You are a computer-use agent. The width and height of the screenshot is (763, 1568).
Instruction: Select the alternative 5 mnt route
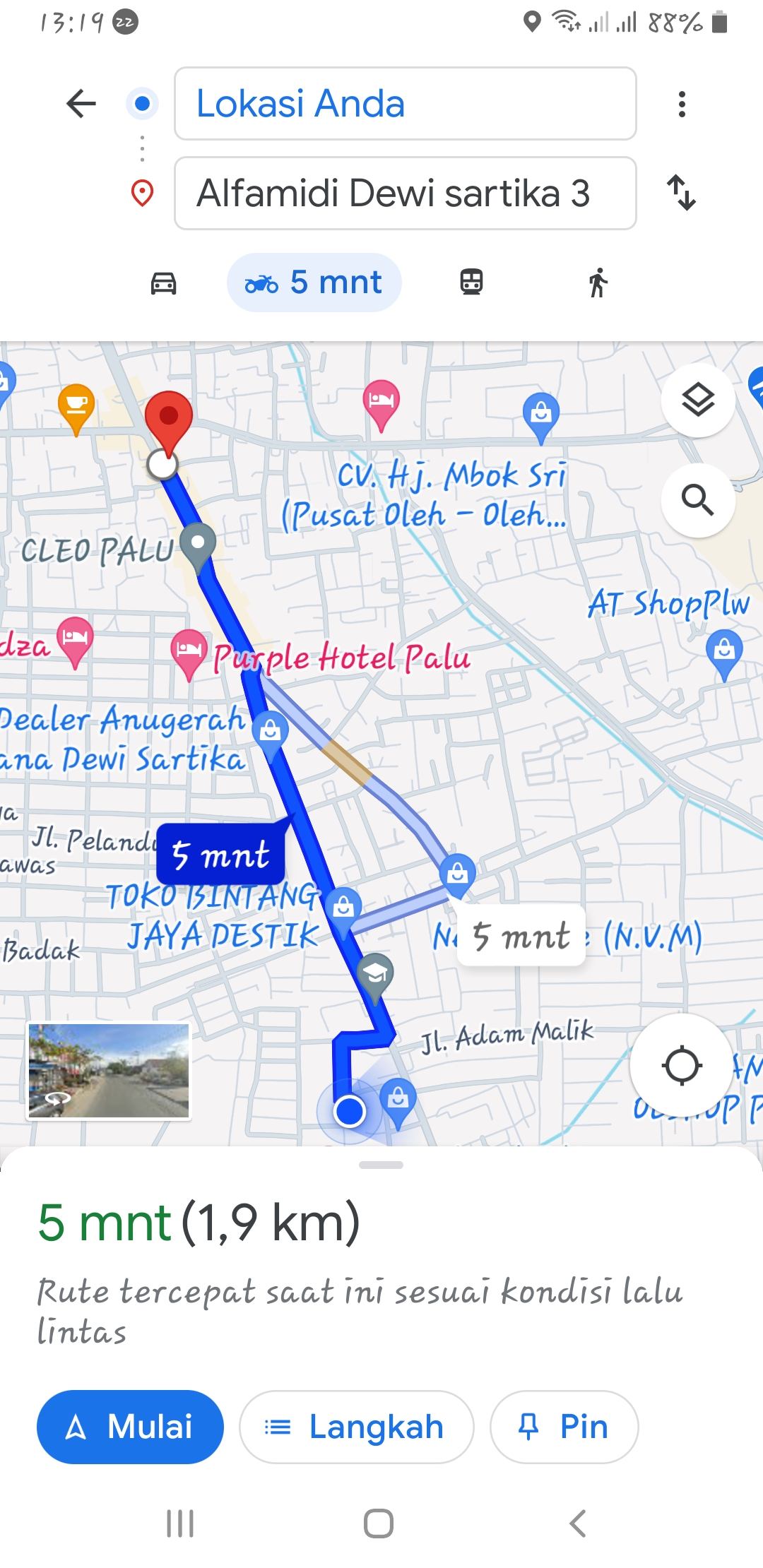(521, 936)
